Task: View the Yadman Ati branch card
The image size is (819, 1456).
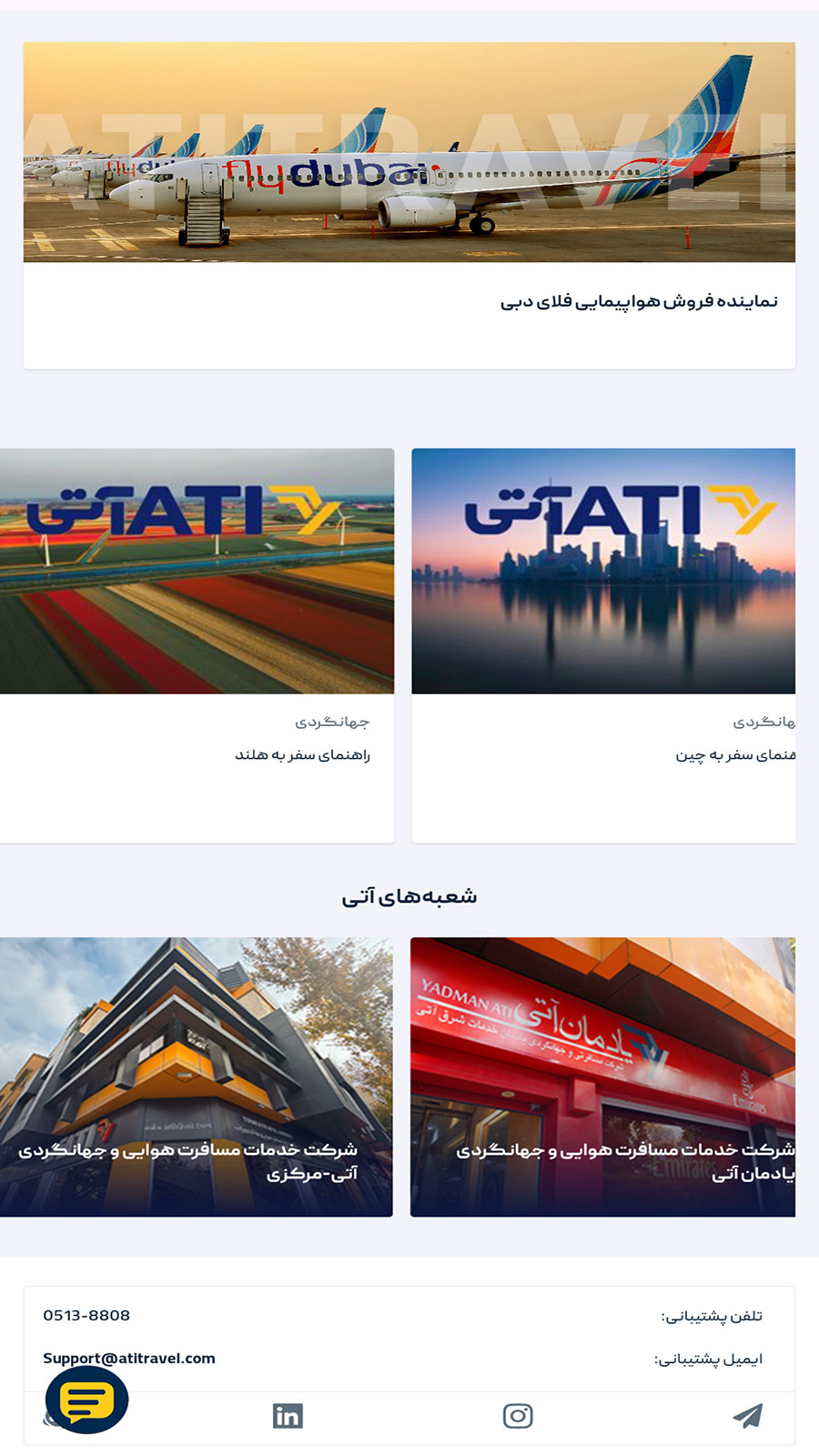Action: tap(602, 1077)
